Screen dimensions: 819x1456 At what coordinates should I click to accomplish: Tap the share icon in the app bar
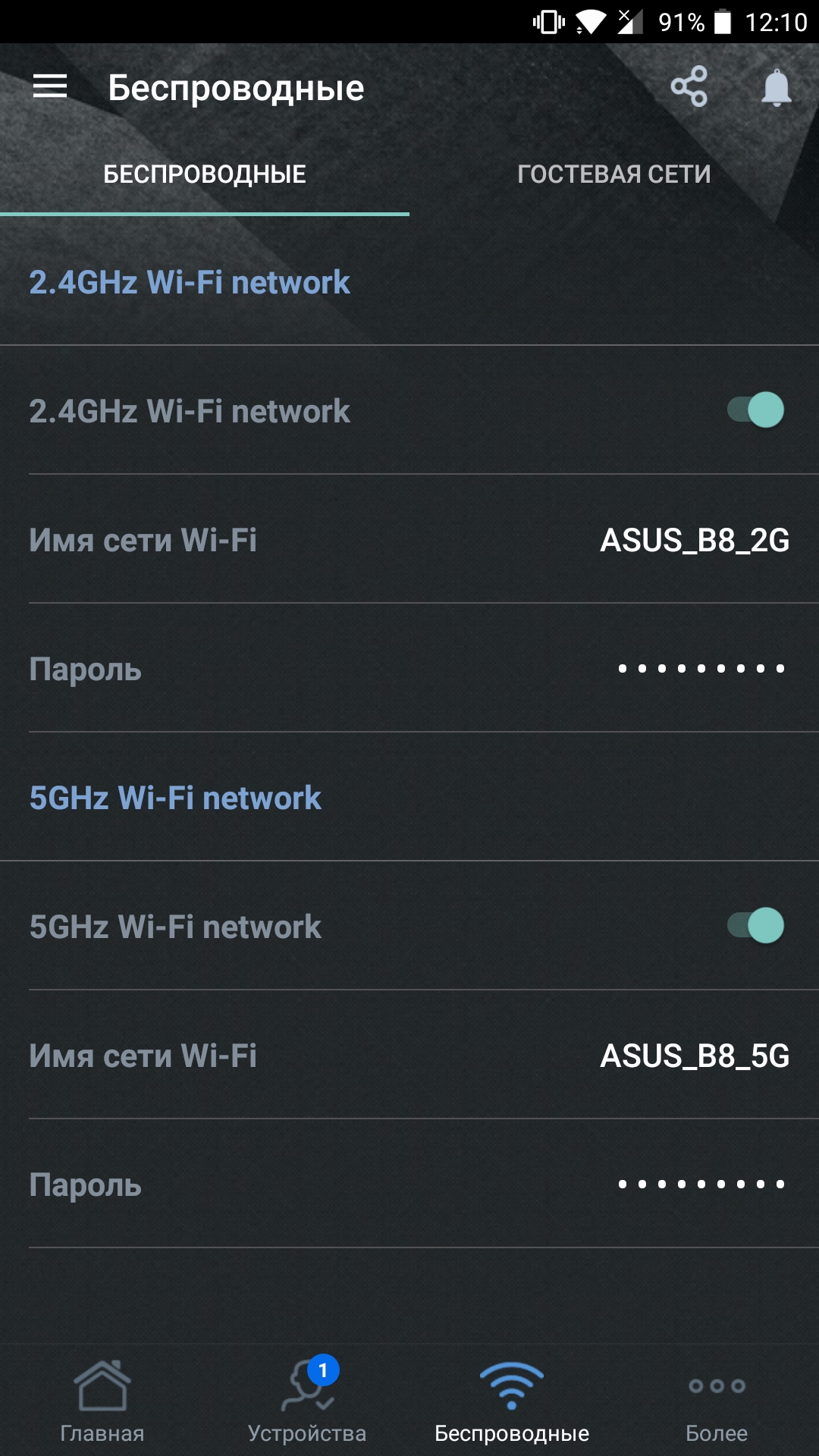(x=689, y=86)
